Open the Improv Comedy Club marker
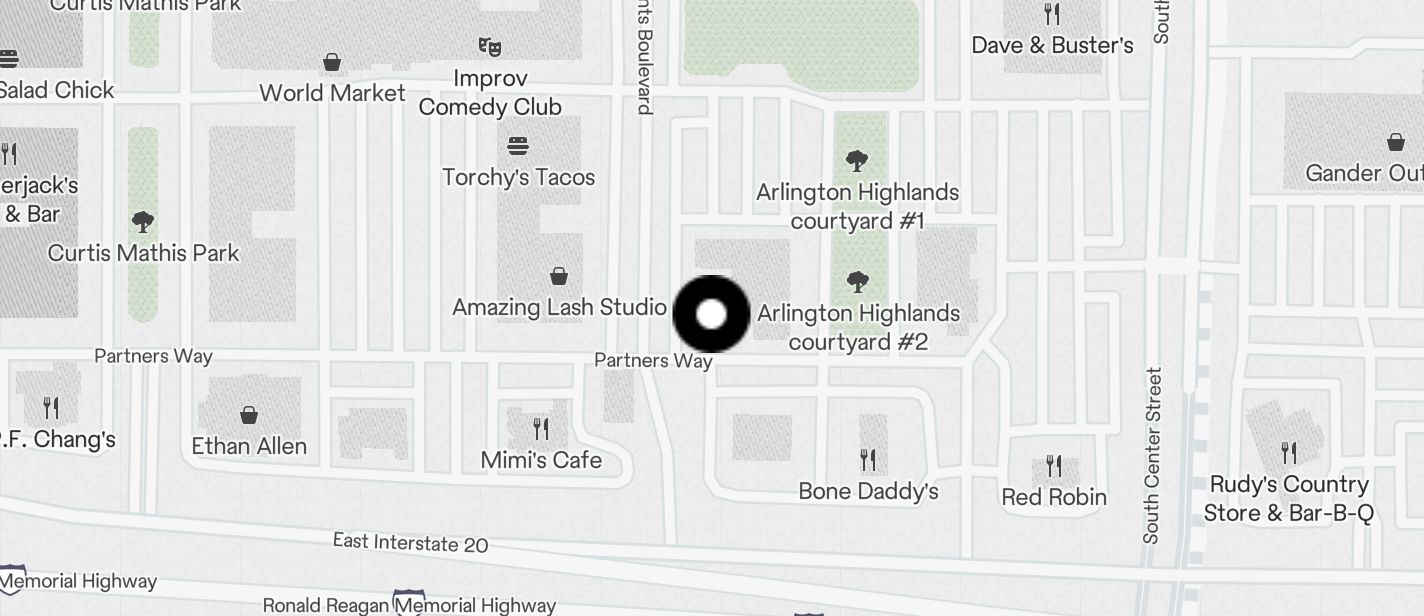1424x616 pixels. (x=489, y=46)
